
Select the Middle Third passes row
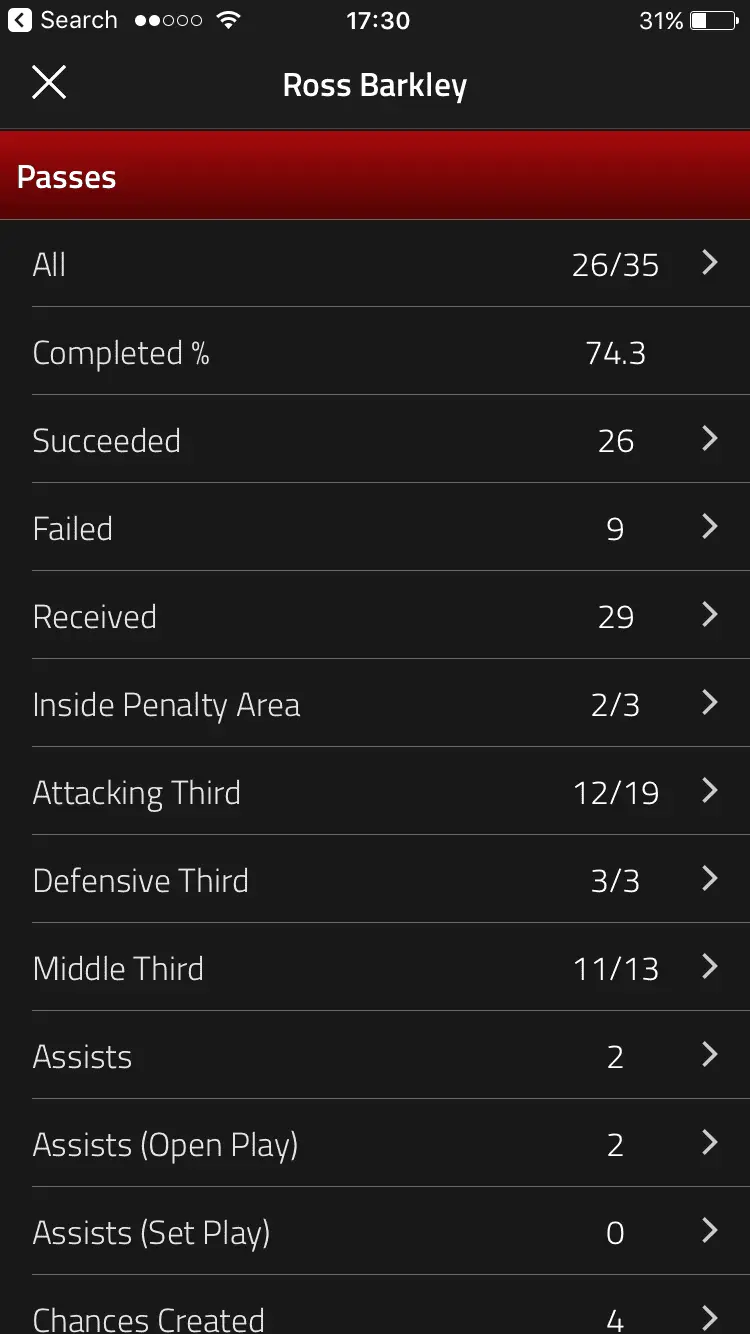point(375,968)
